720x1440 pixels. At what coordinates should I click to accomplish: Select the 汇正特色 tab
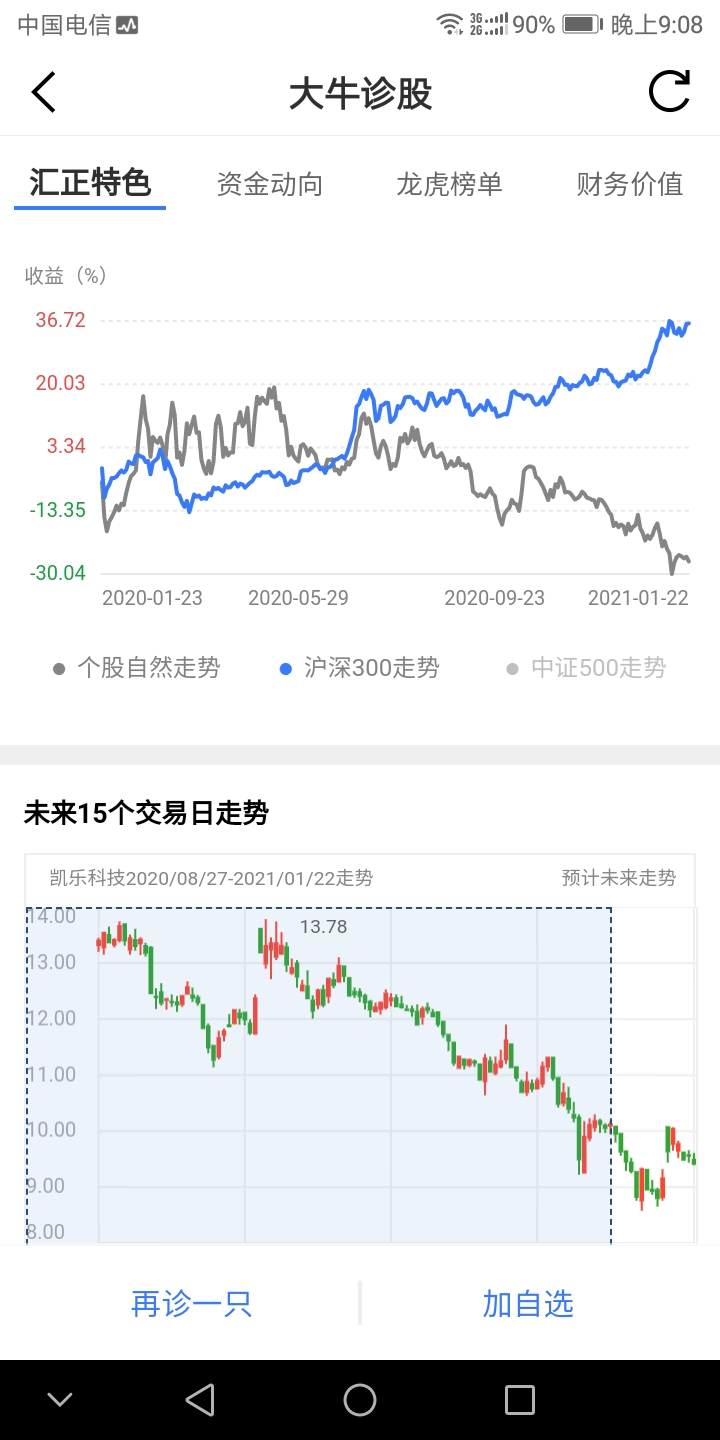[x=90, y=183]
